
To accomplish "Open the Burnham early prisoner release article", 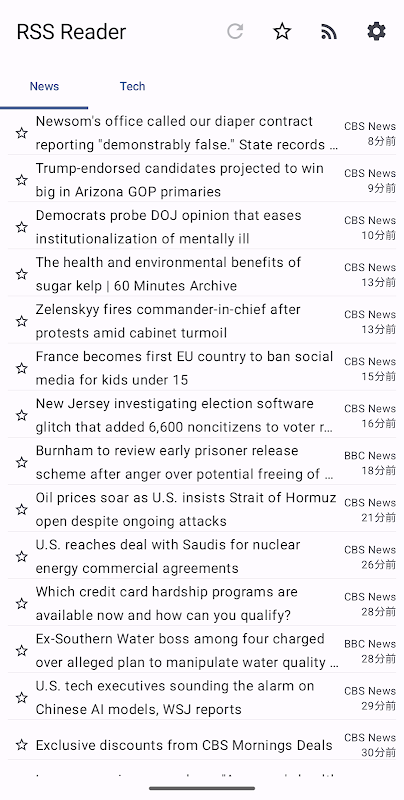I will pos(202,462).
